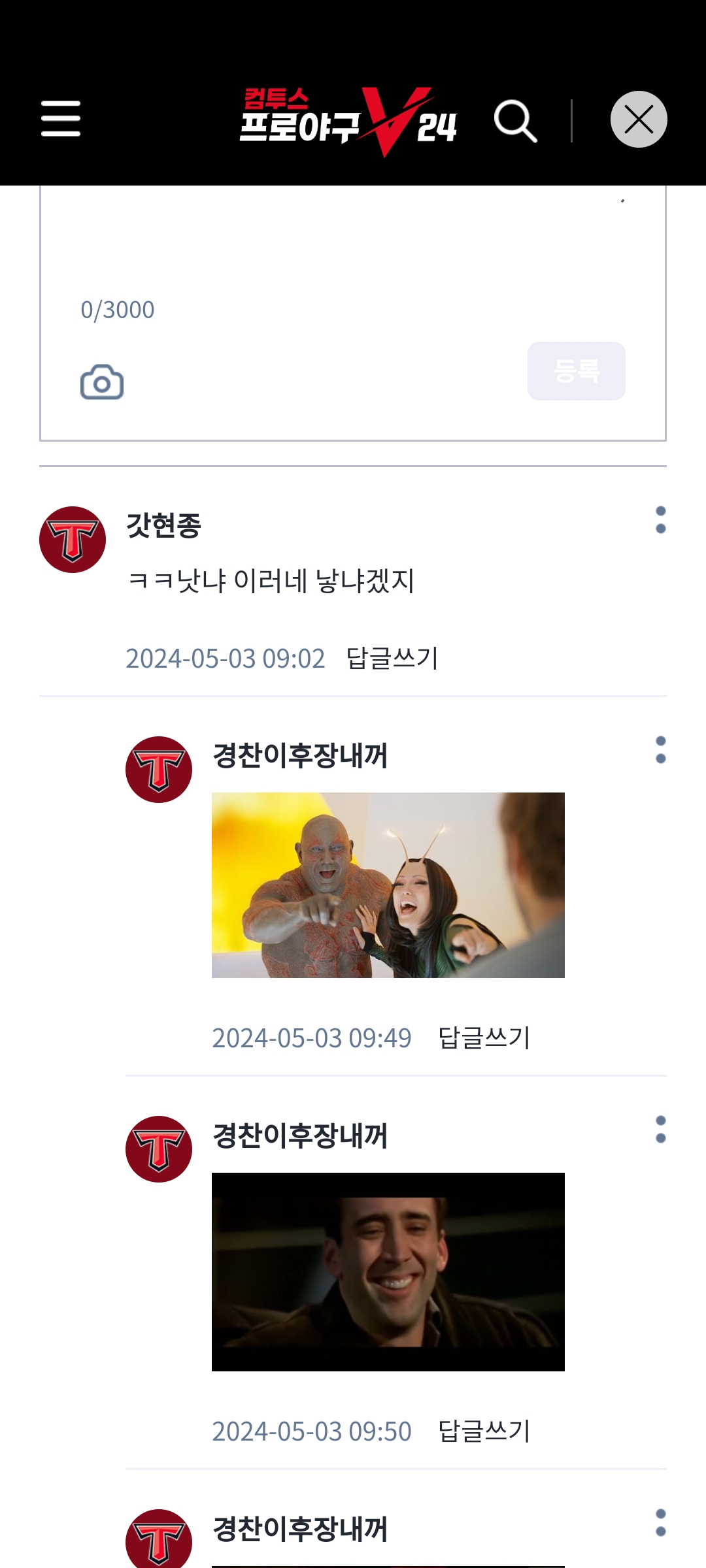Open options for the 09:49 reply

pos(661,750)
